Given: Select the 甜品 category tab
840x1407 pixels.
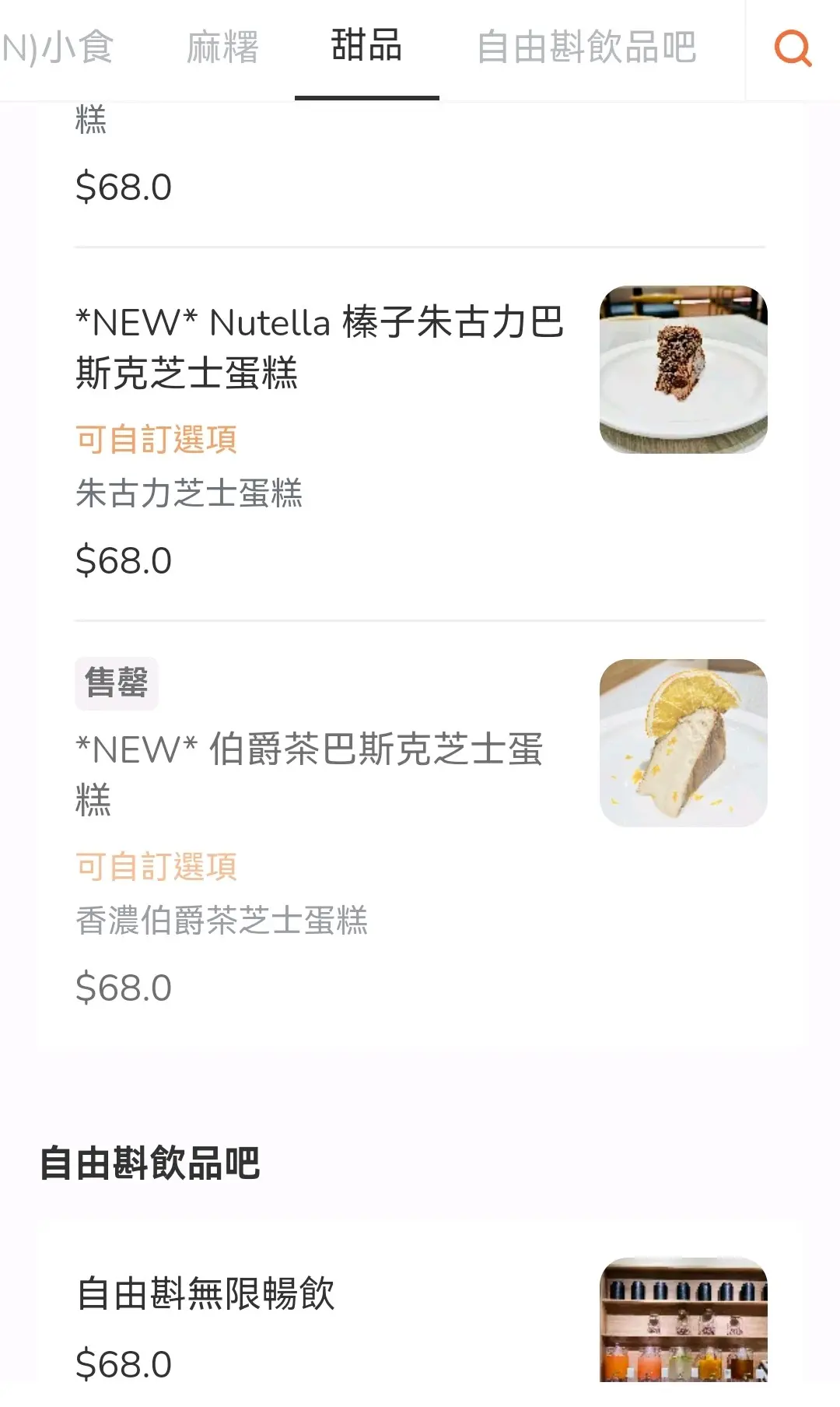Looking at the screenshot, I should tap(366, 47).
